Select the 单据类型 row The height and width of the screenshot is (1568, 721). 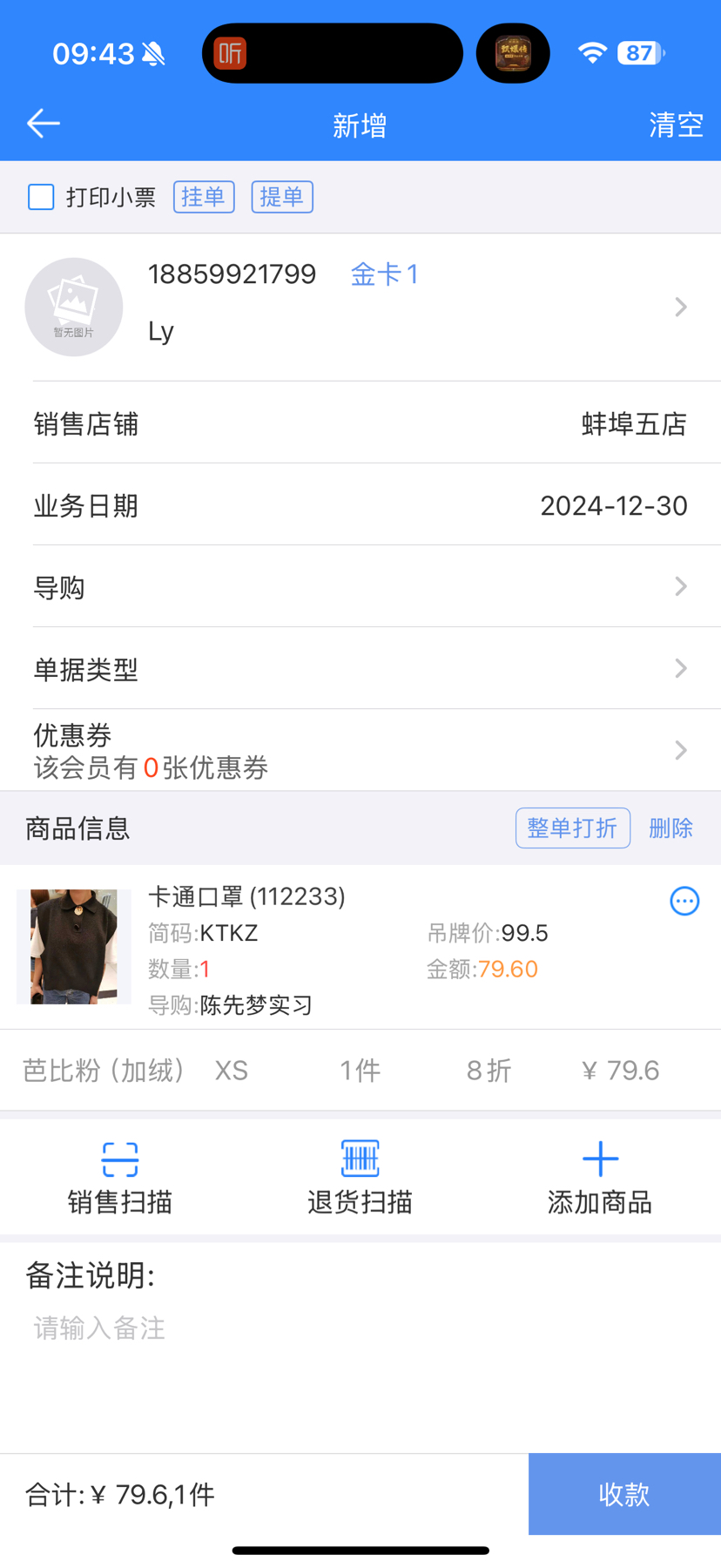coord(360,669)
